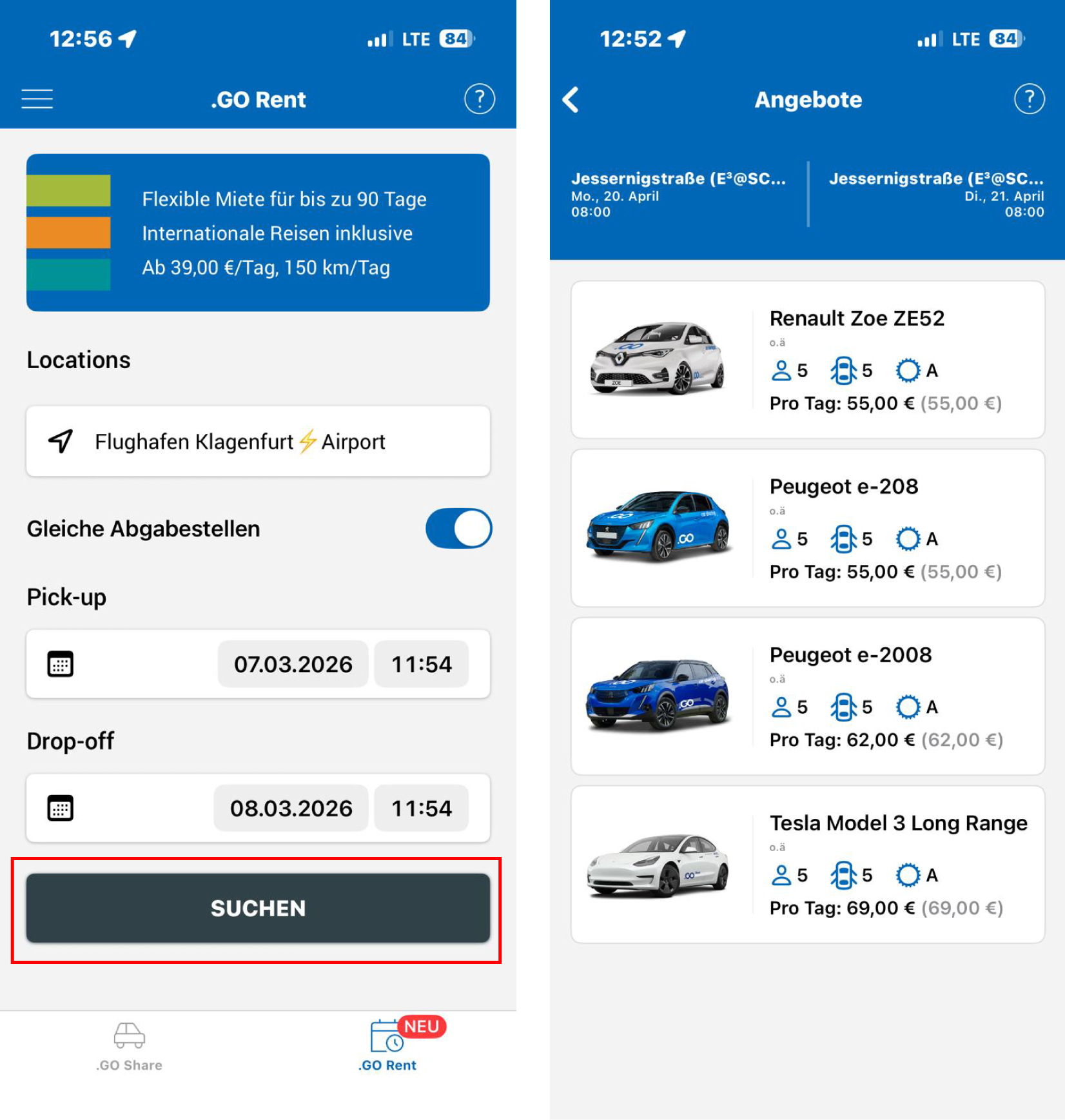The image size is (1065, 1120).
Task: Select the .GO Rent tab
Action: (387, 1046)
